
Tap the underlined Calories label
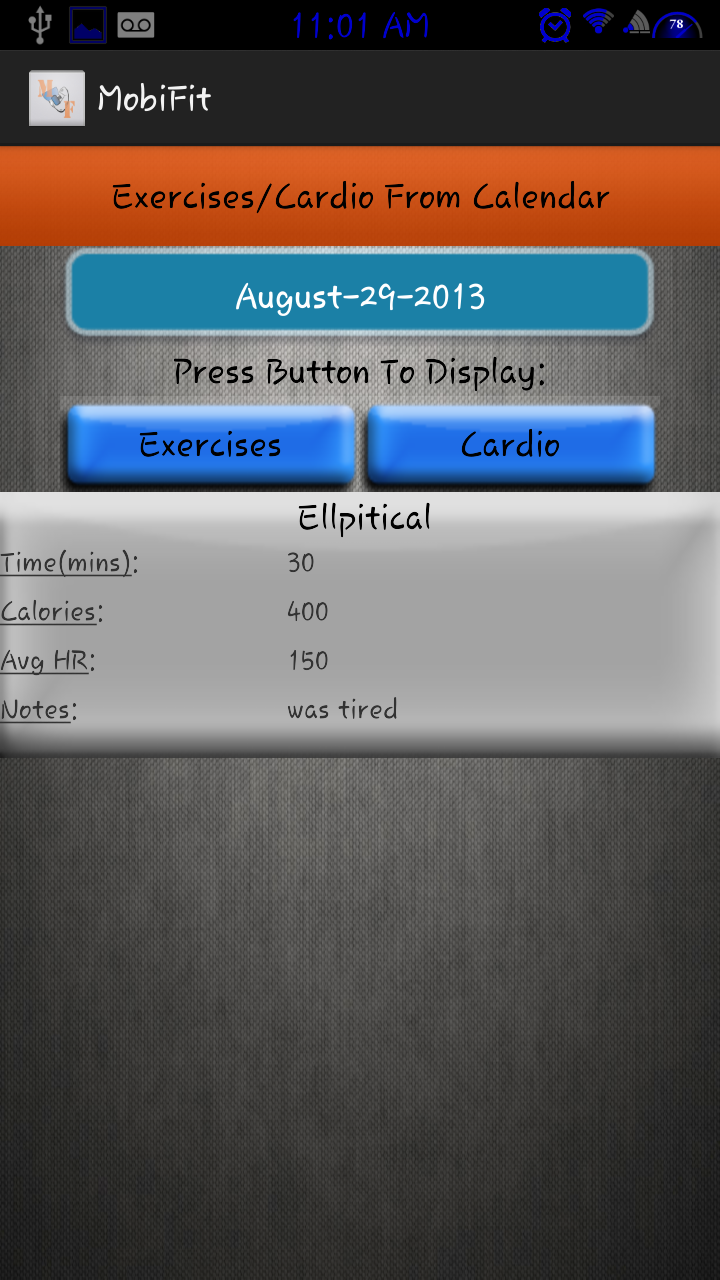pyautogui.click(x=52, y=612)
